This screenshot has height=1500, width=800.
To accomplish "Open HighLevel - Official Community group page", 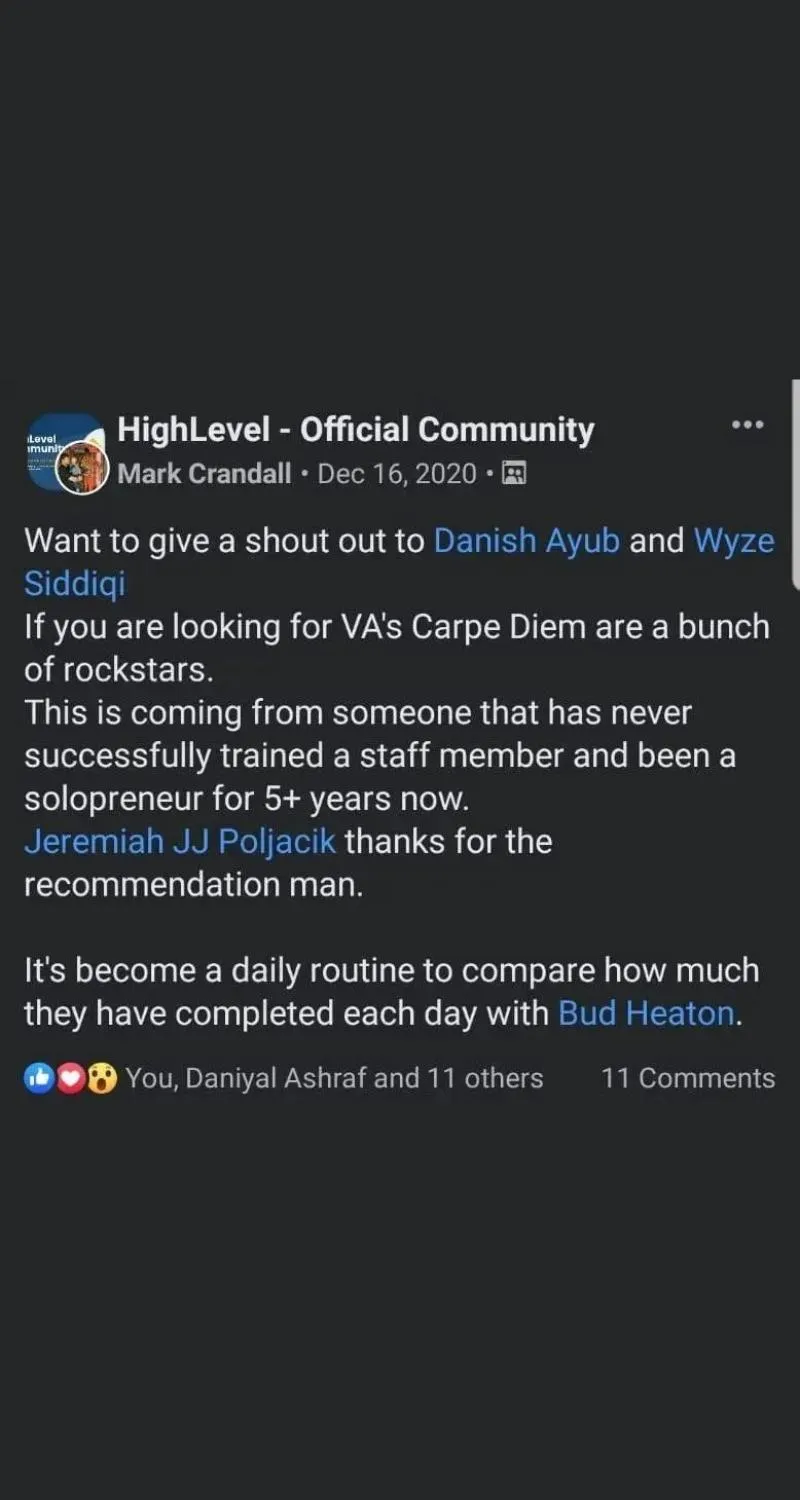I will (356, 430).
